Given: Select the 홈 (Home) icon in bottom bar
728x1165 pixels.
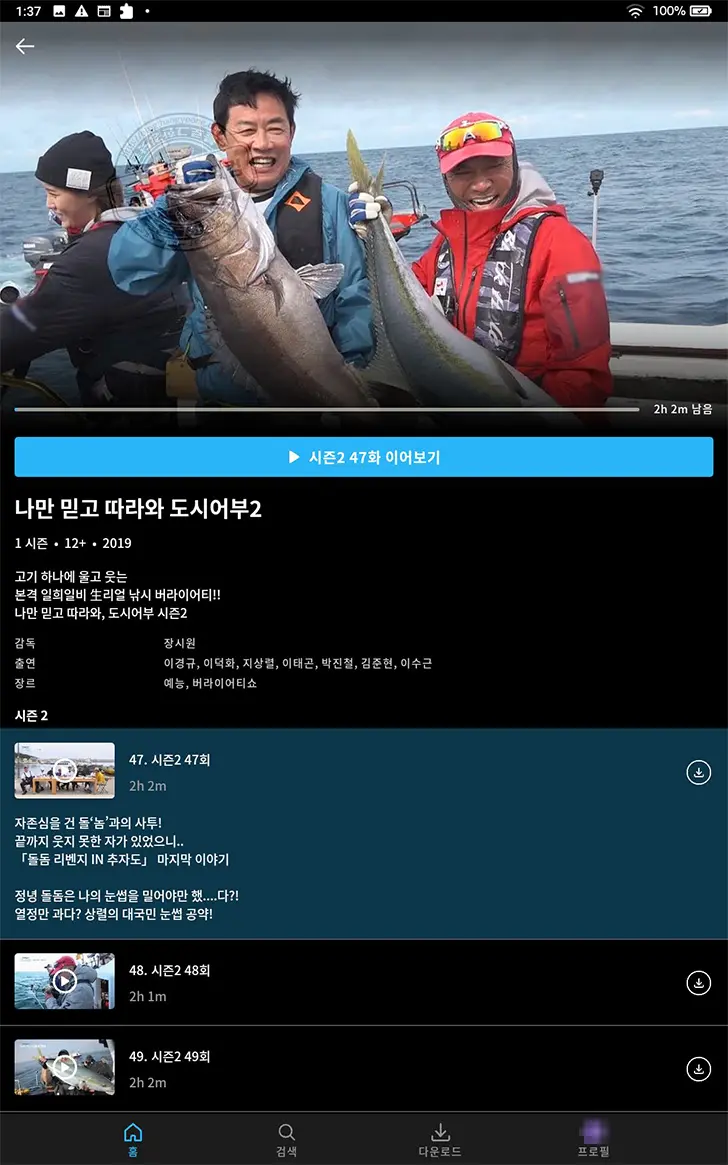Looking at the screenshot, I should click(x=133, y=1131).
